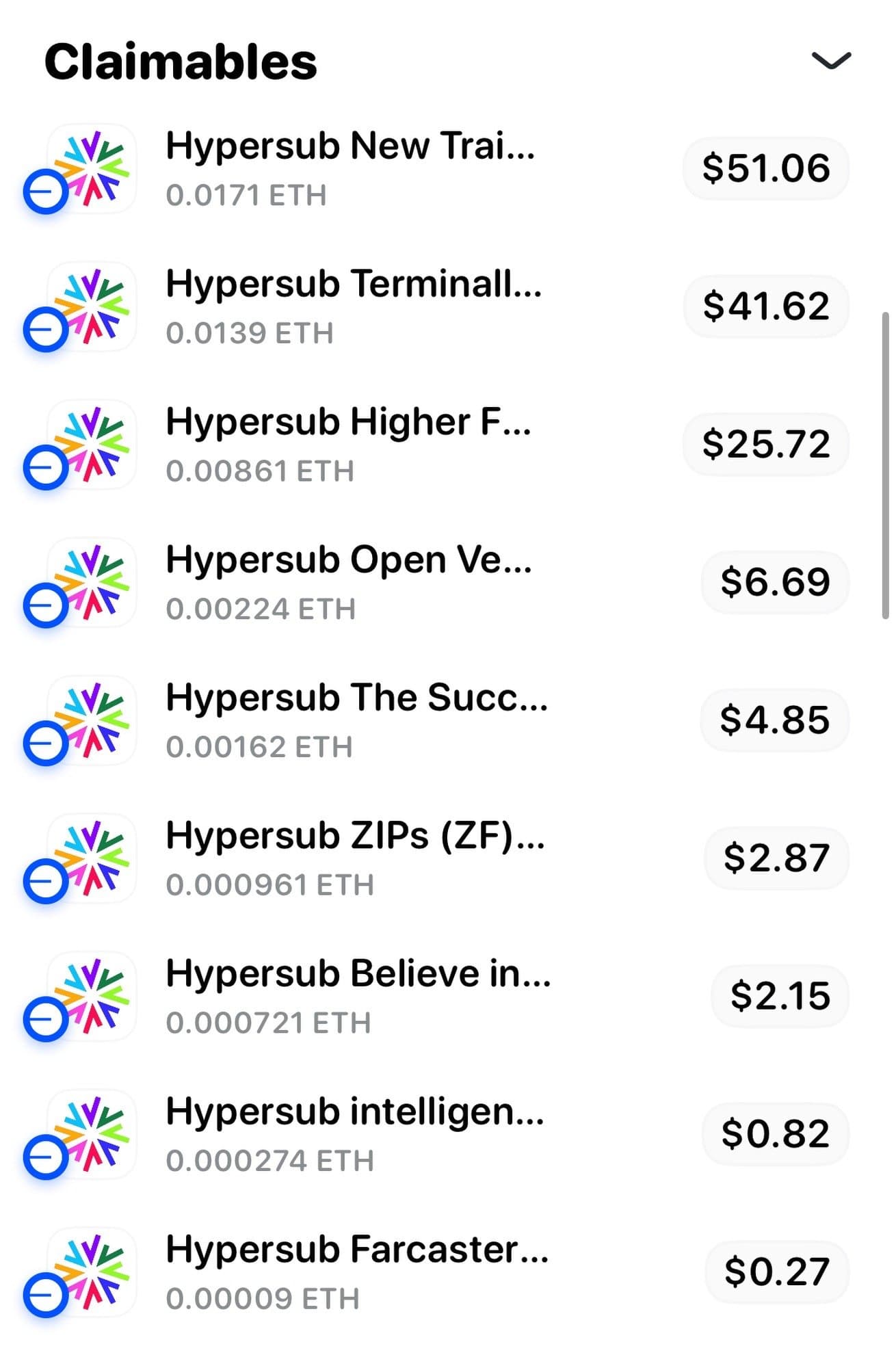Open the Hypersub Higher F... row

[347, 444]
